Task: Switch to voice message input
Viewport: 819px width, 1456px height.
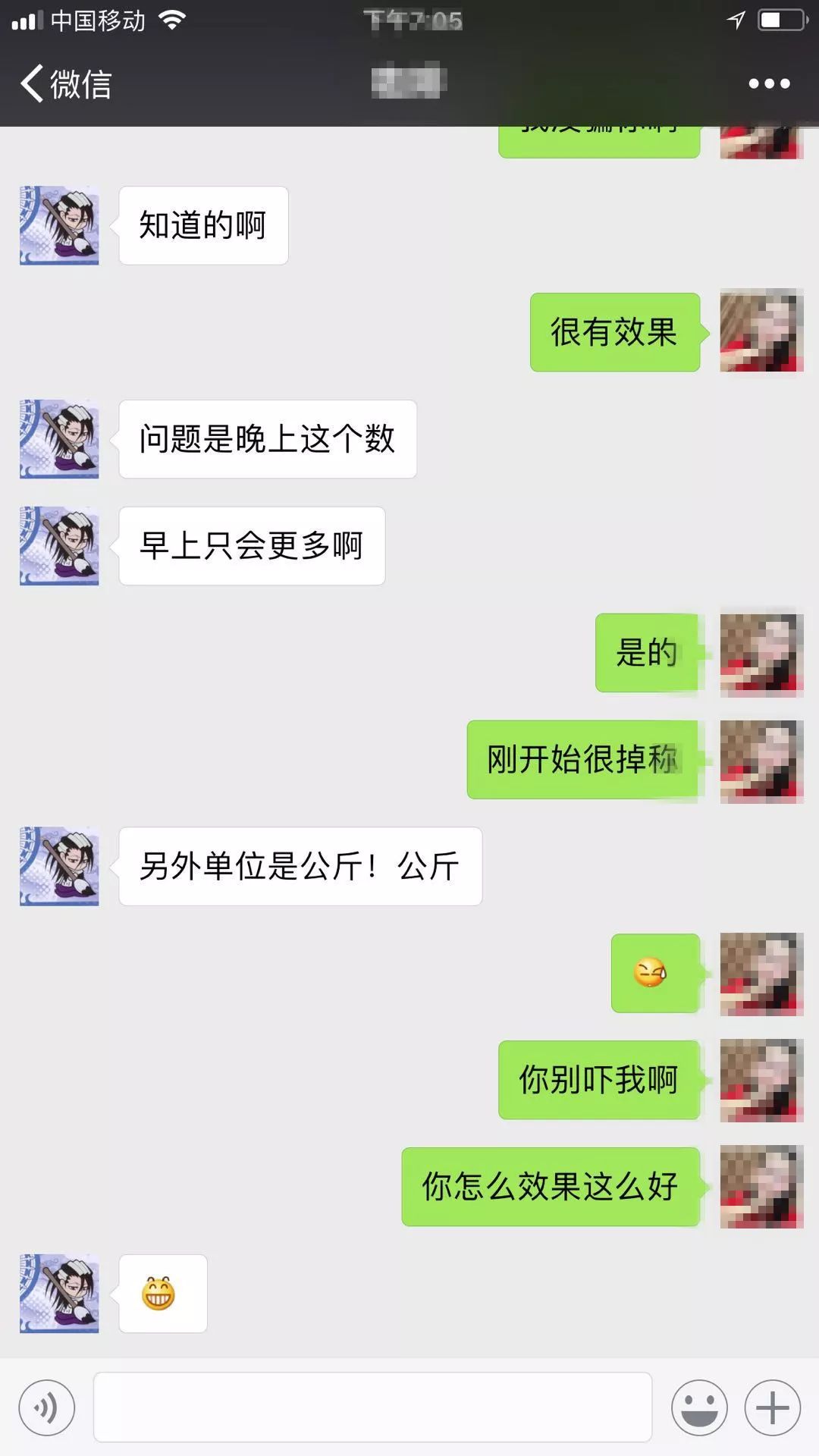Action: tap(47, 1408)
